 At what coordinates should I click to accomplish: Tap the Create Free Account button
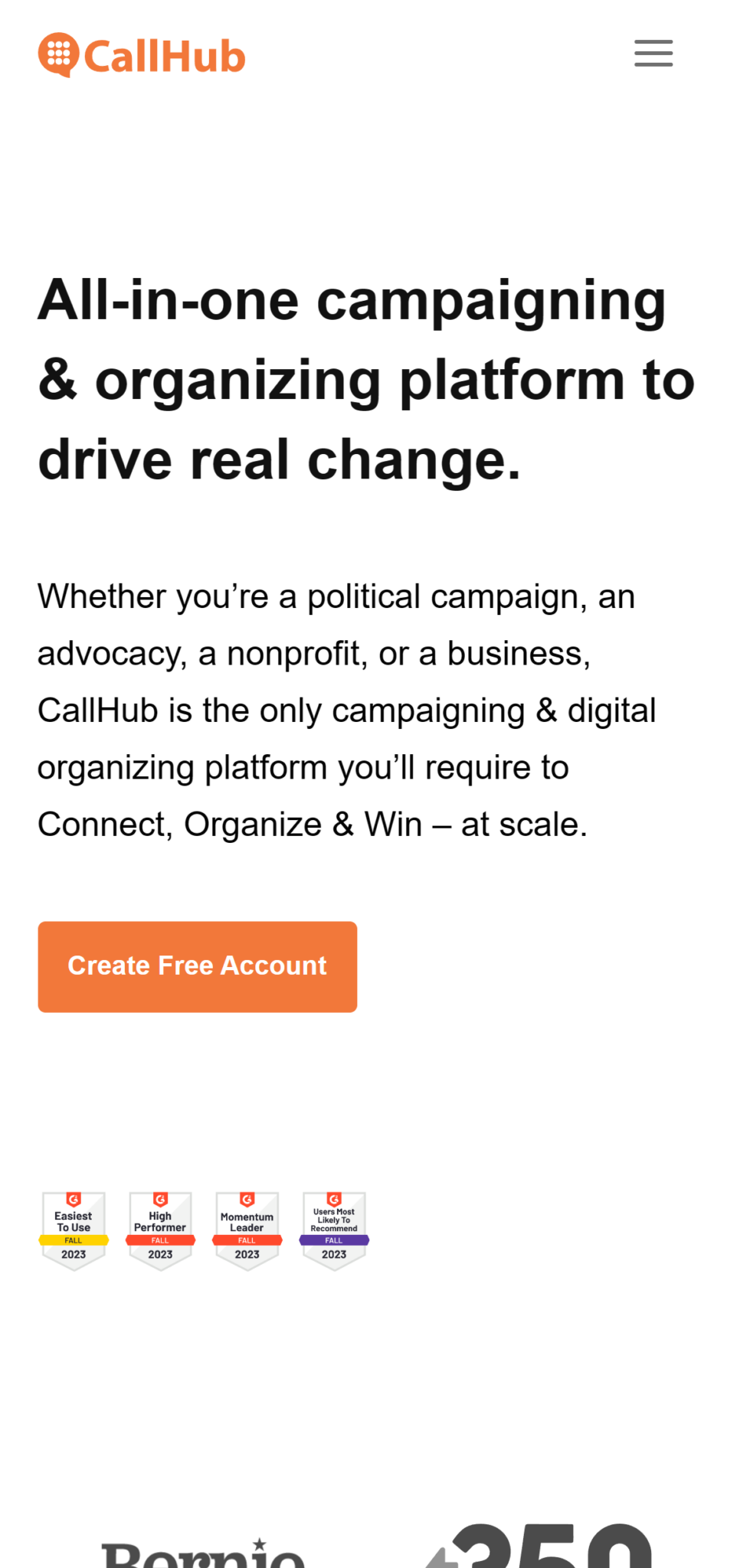(197, 966)
